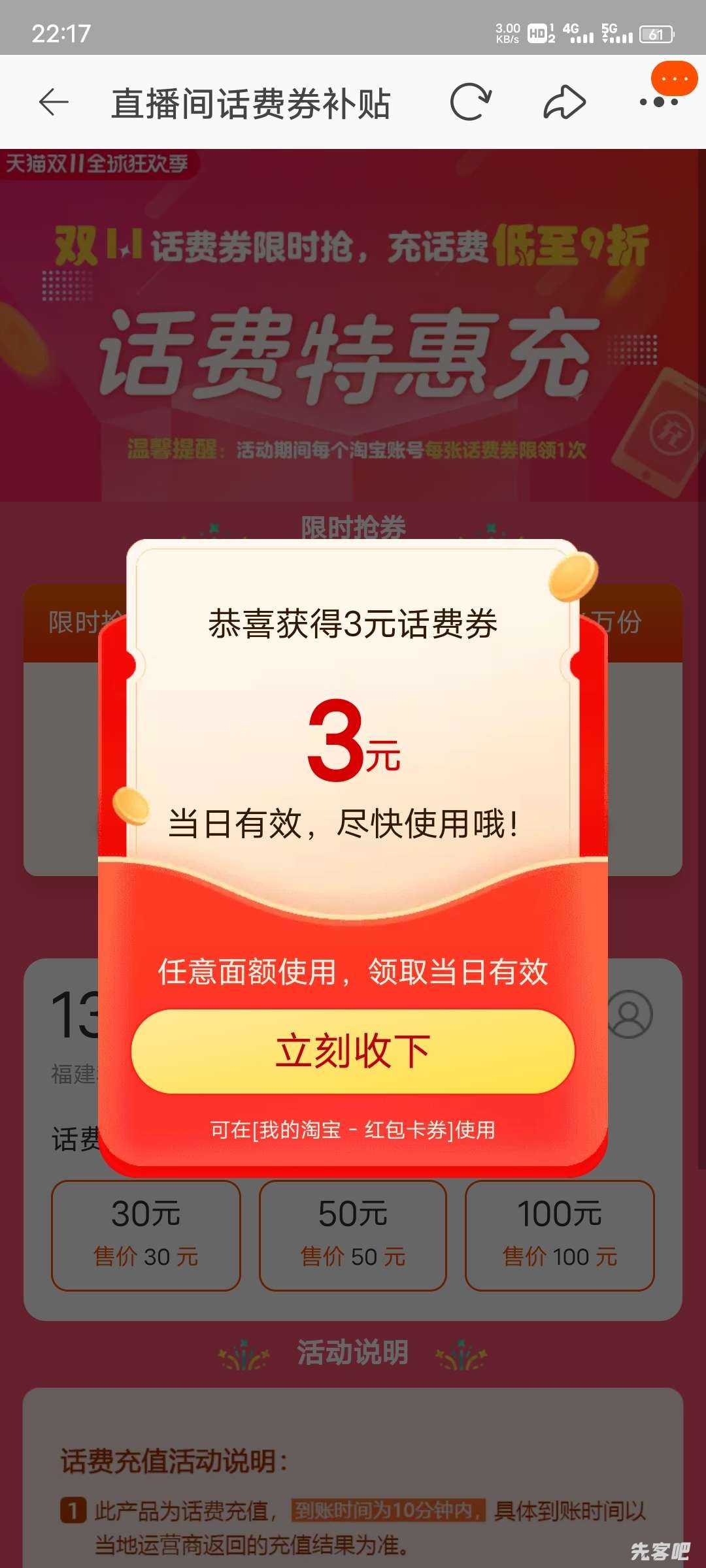Select the 50元 recharge option
706x1568 pixels.
[x=353, y=1235]
